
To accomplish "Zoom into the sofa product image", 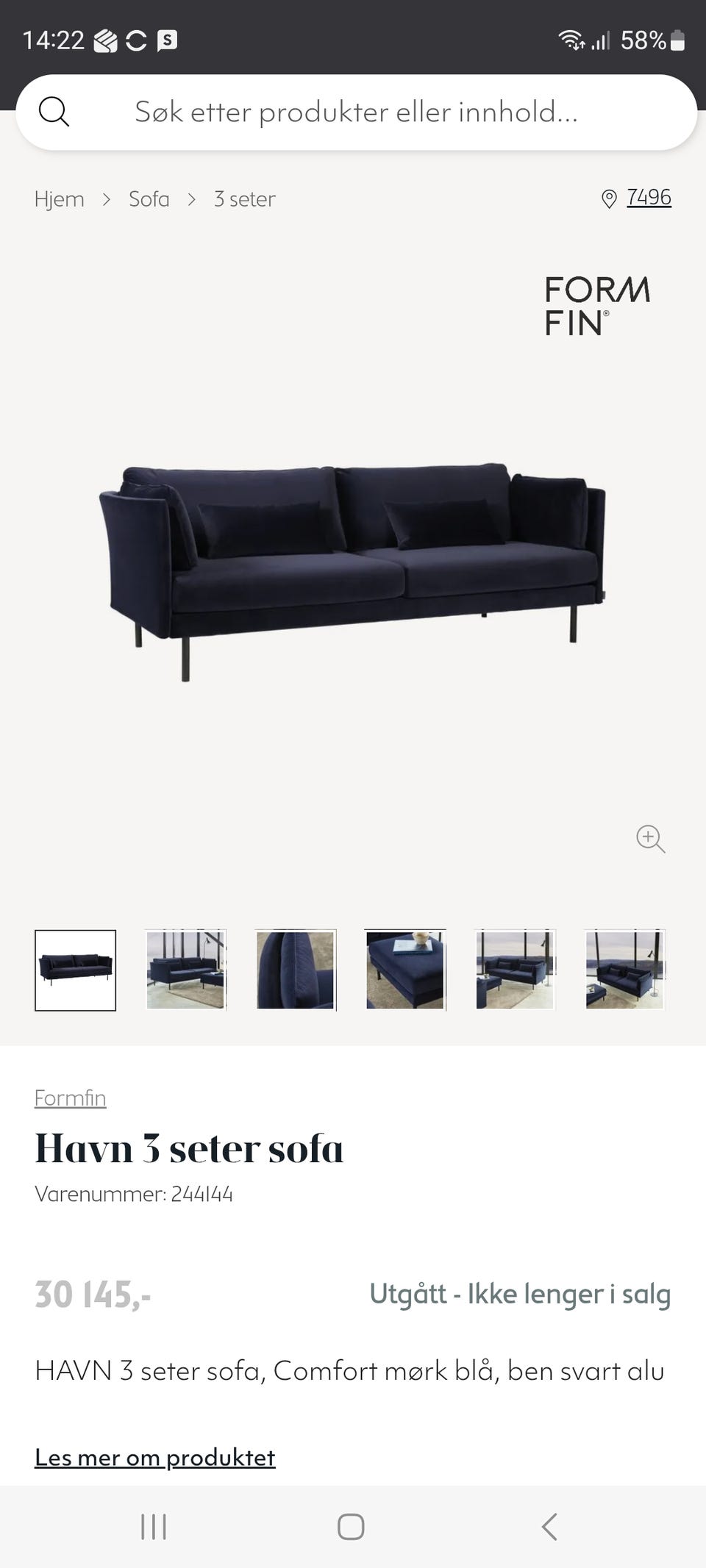I will 650,839.
